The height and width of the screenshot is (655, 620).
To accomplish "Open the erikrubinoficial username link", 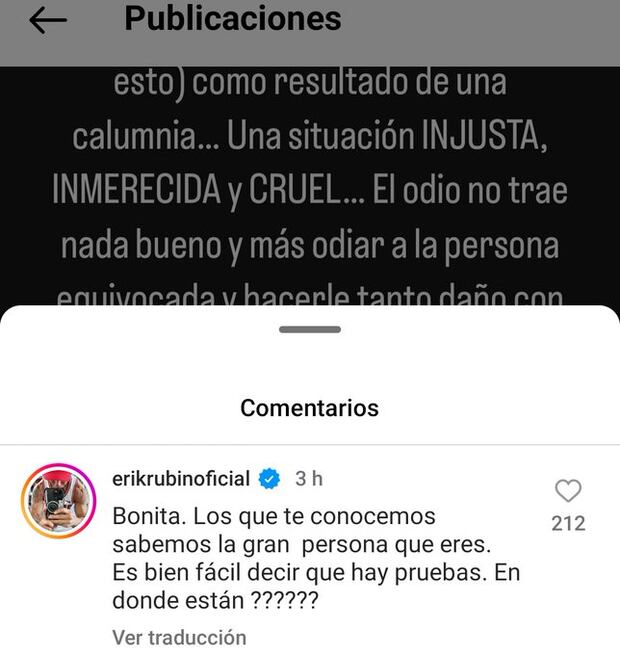I will (180, 479).
